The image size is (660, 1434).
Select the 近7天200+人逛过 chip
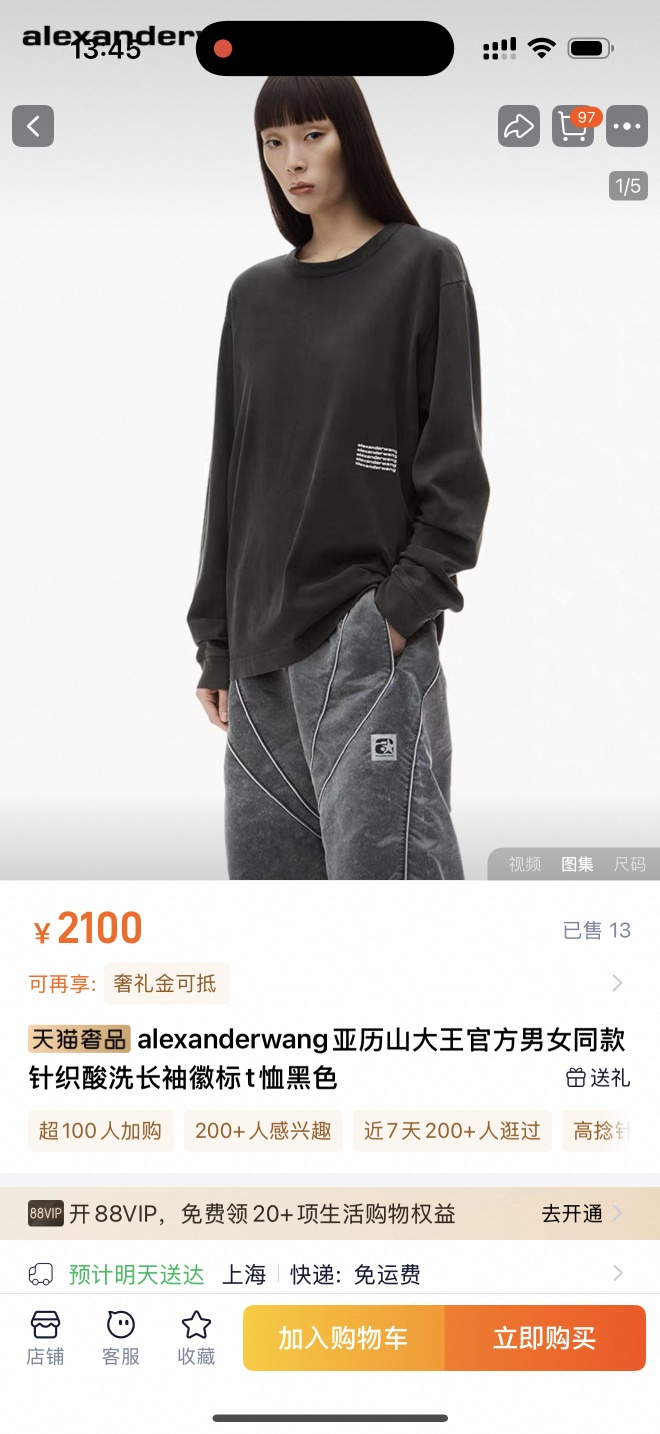(452, 1131)
